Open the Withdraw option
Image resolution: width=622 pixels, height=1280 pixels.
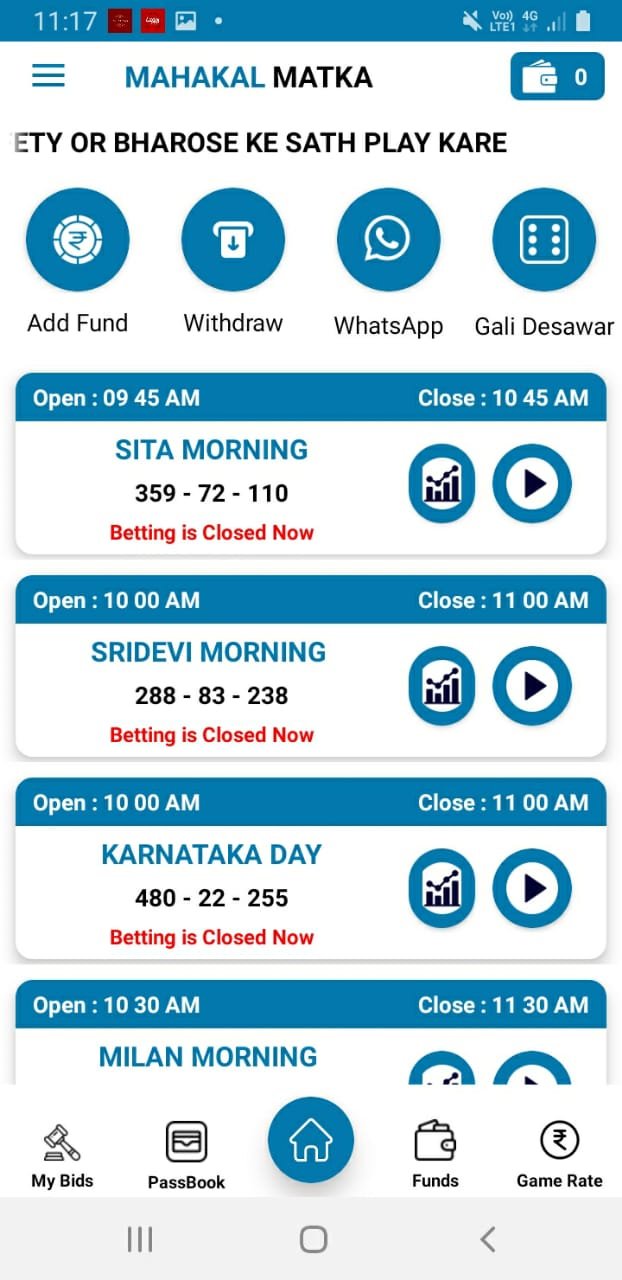[233, 240]
